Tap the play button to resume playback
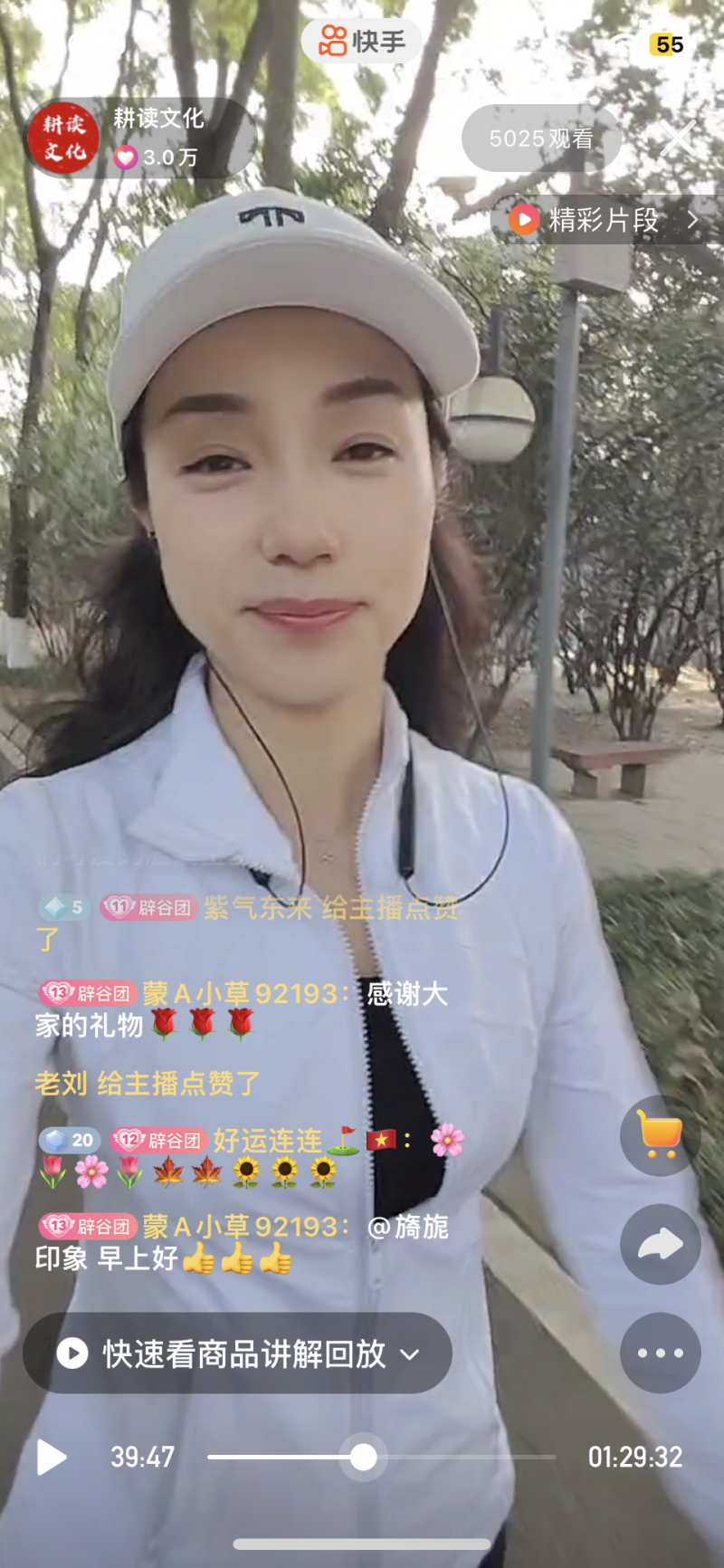Screen dimensions: 724x1568 click(51, 1457)
